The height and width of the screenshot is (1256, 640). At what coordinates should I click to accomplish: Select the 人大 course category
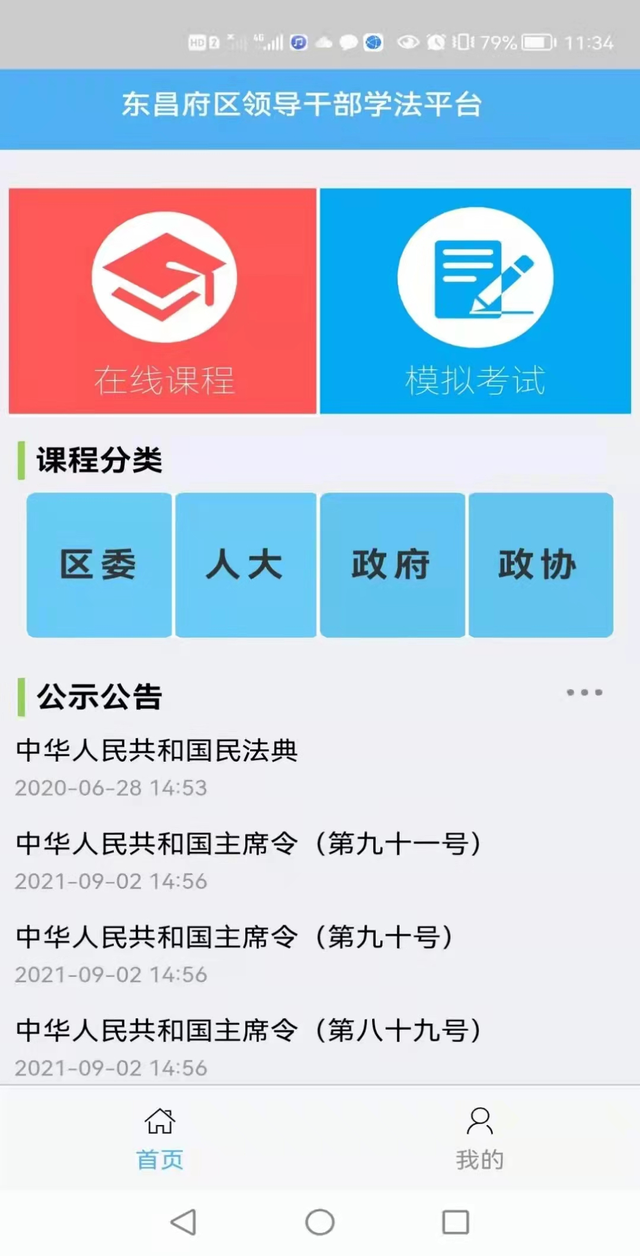click(x=245, y=565)
